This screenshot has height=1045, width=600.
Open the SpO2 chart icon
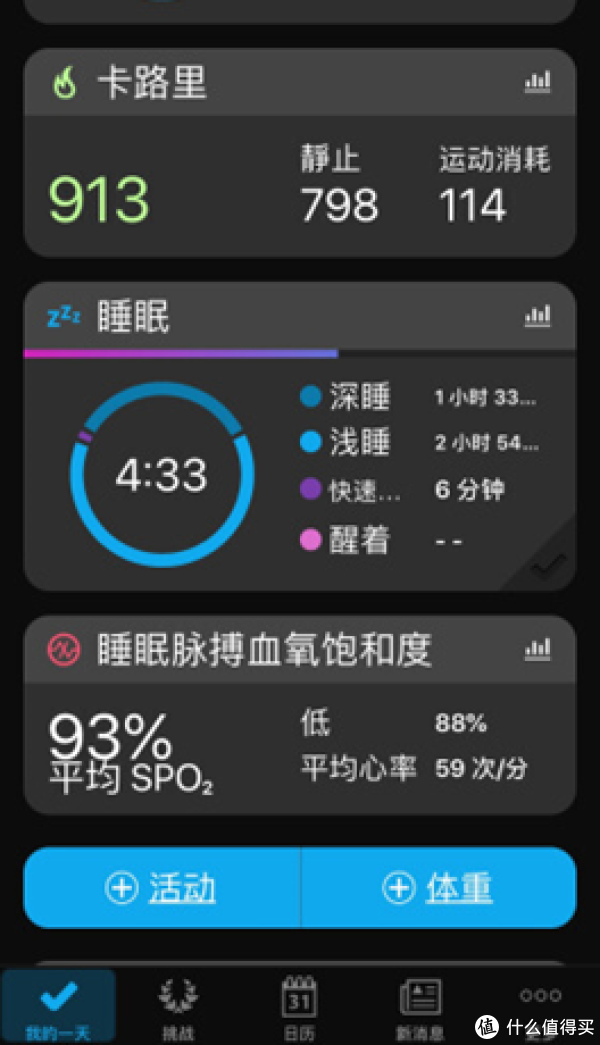pyautogui.click(x=538, y=650)
